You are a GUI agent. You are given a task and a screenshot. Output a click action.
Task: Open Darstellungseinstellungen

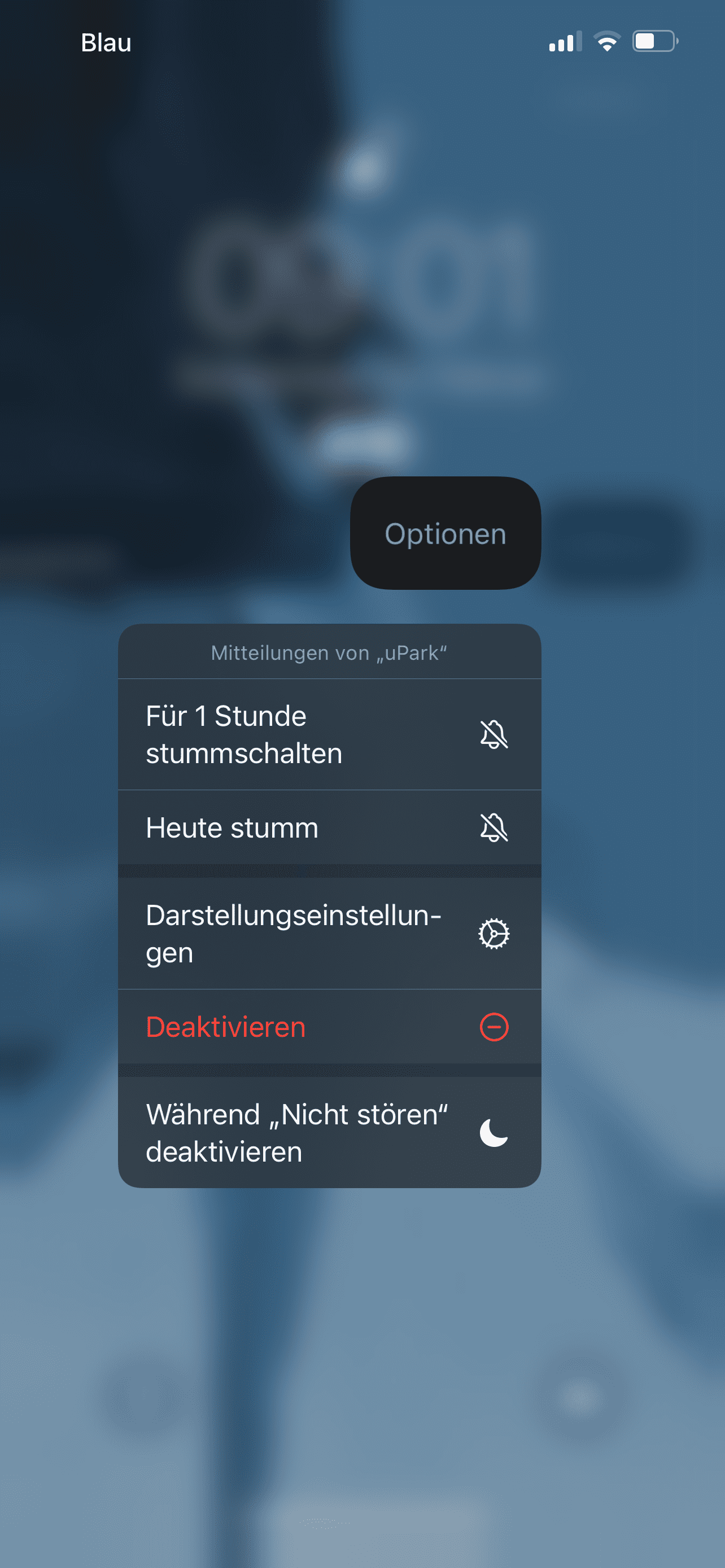329,933
